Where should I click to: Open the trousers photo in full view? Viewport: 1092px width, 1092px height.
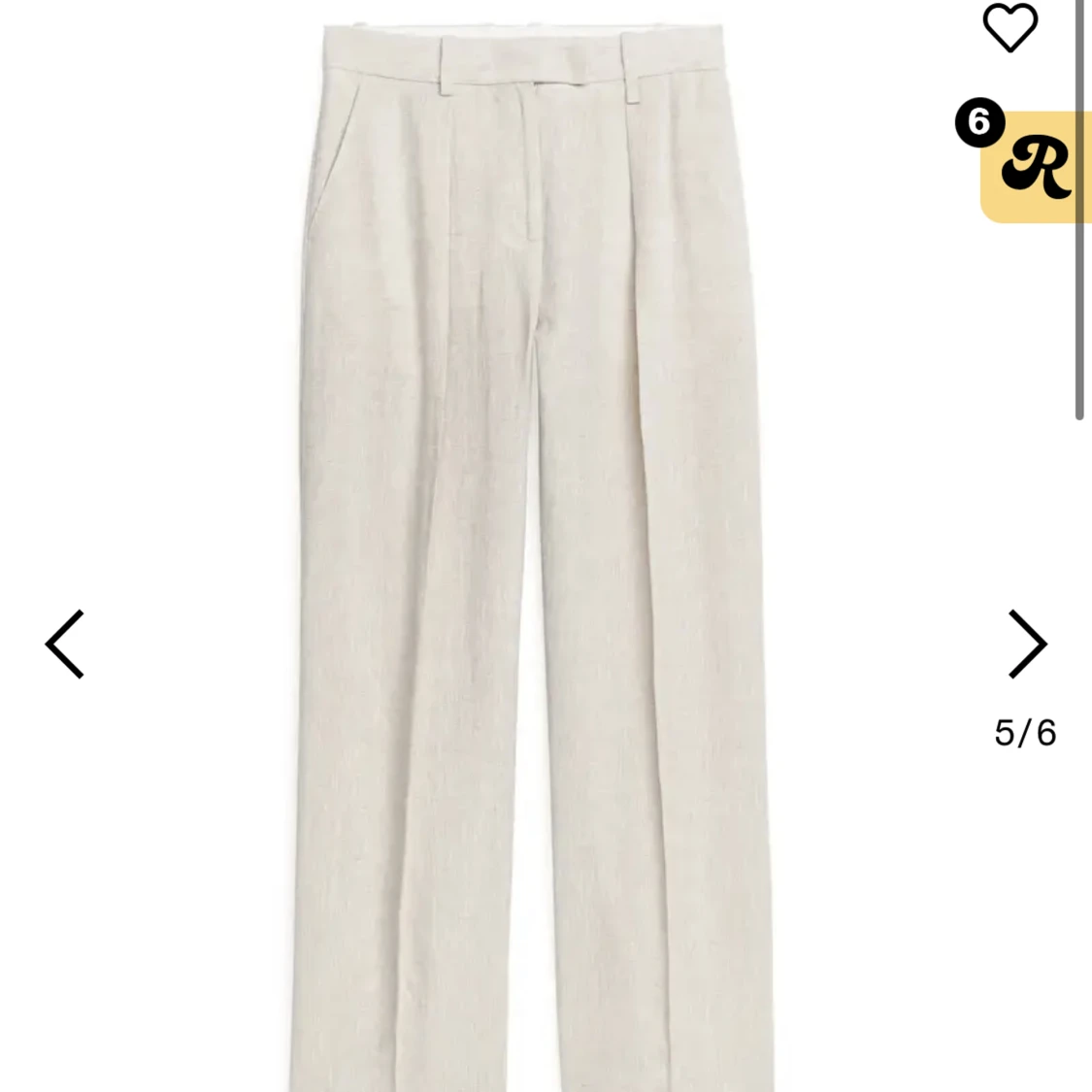(534, 544)
